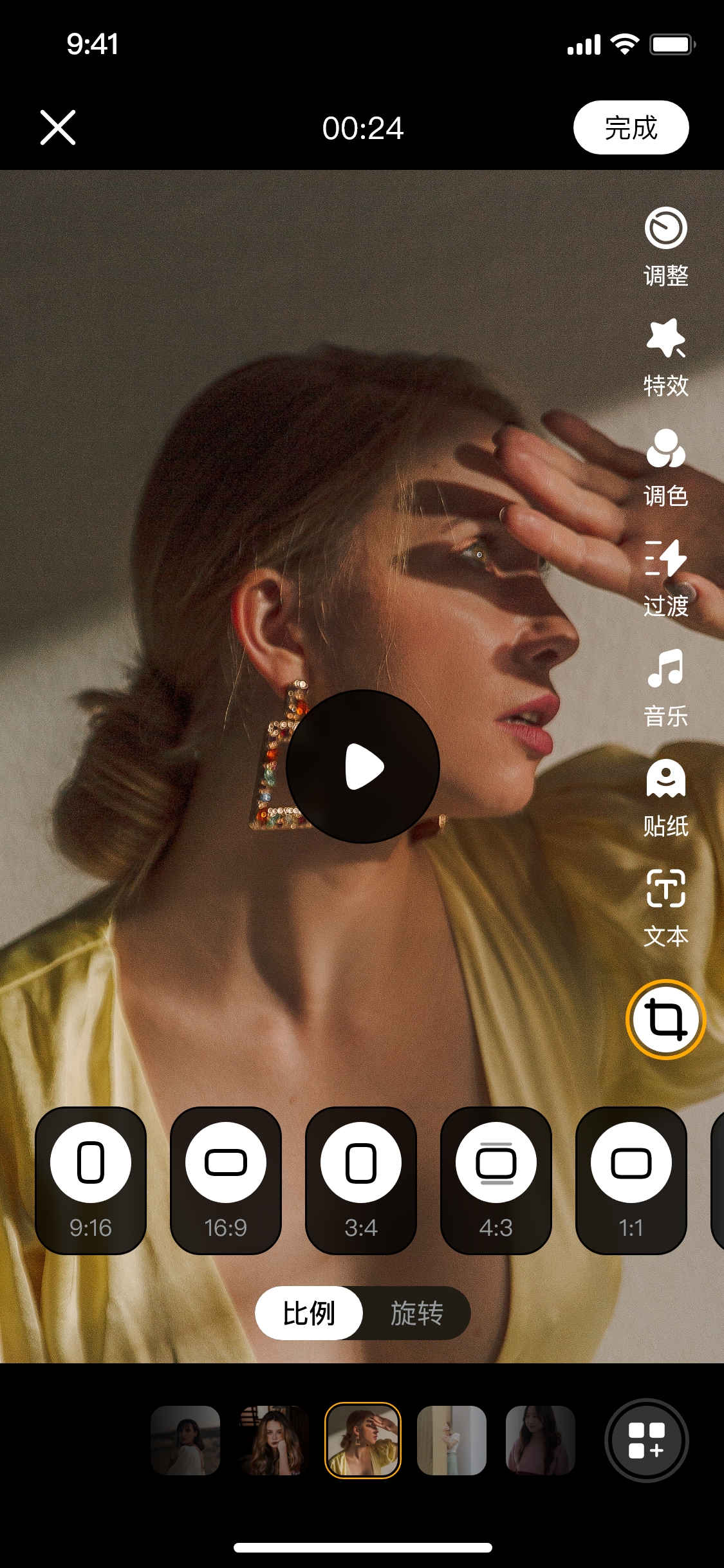The height and width of the screenshot is (1568, 724).
Task: Select the curly-haired woman clip thumbnail
Action: click(274, 1441)
